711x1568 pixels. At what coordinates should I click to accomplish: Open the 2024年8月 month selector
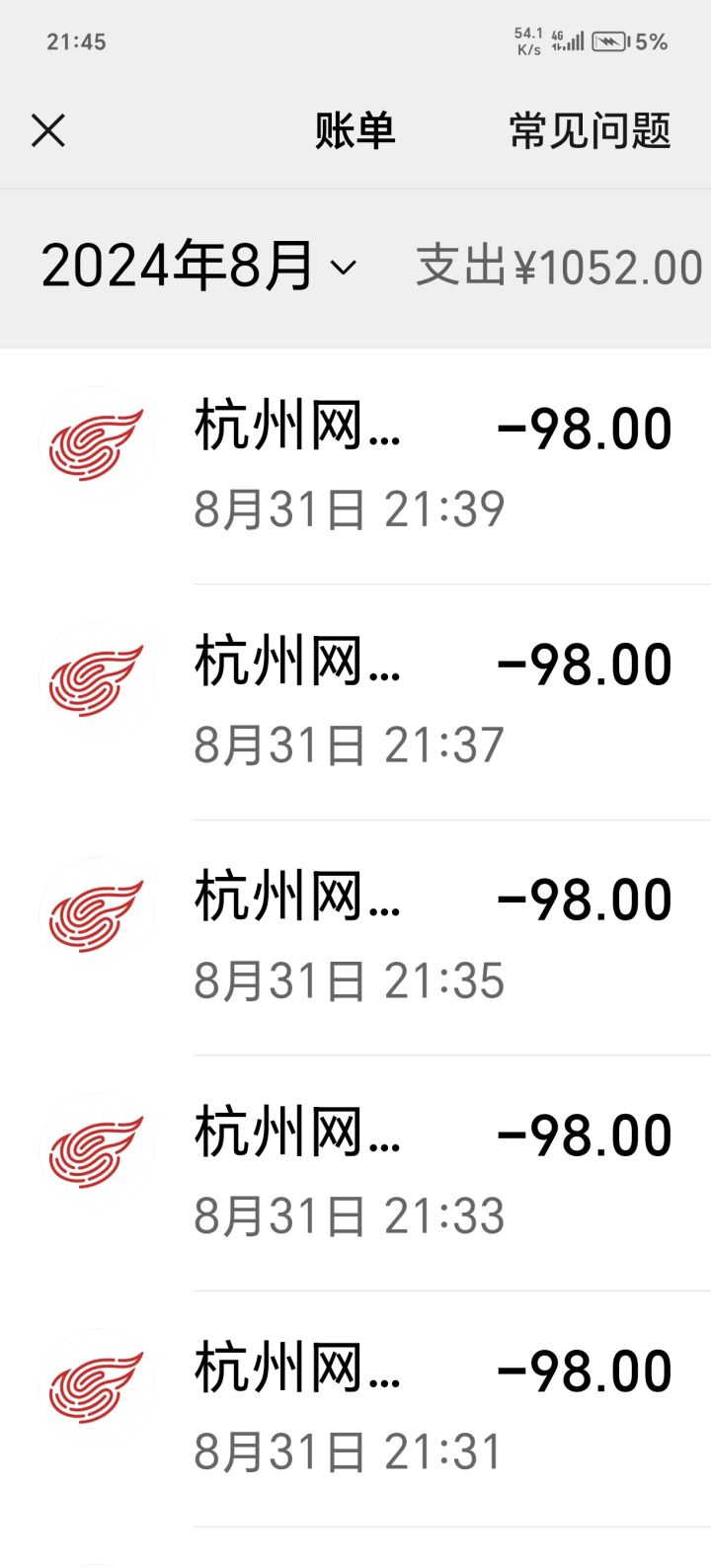click(x=197, y=264)
